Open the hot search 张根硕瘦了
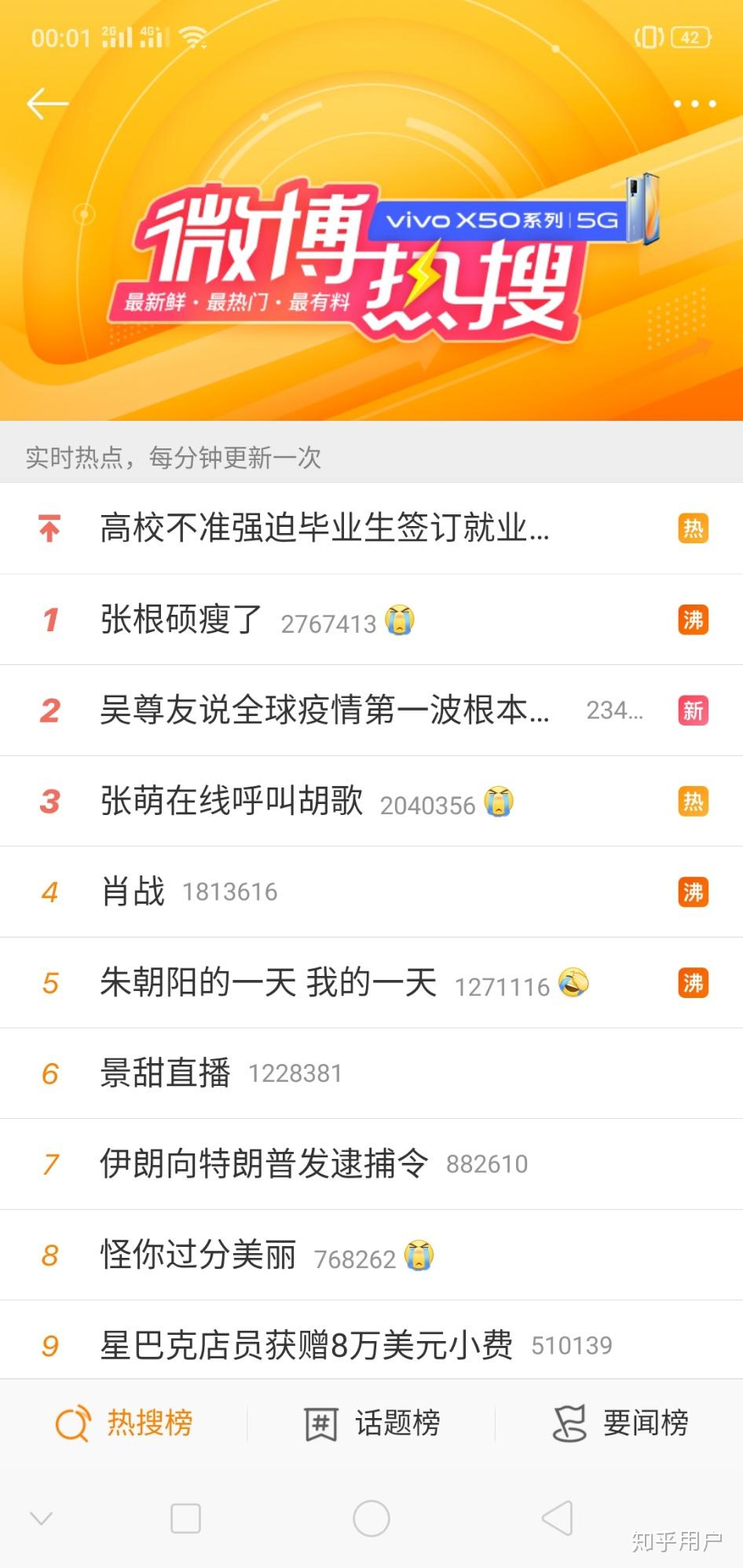The width and height of the screenshot is (743, 1568). coord(371,620)
